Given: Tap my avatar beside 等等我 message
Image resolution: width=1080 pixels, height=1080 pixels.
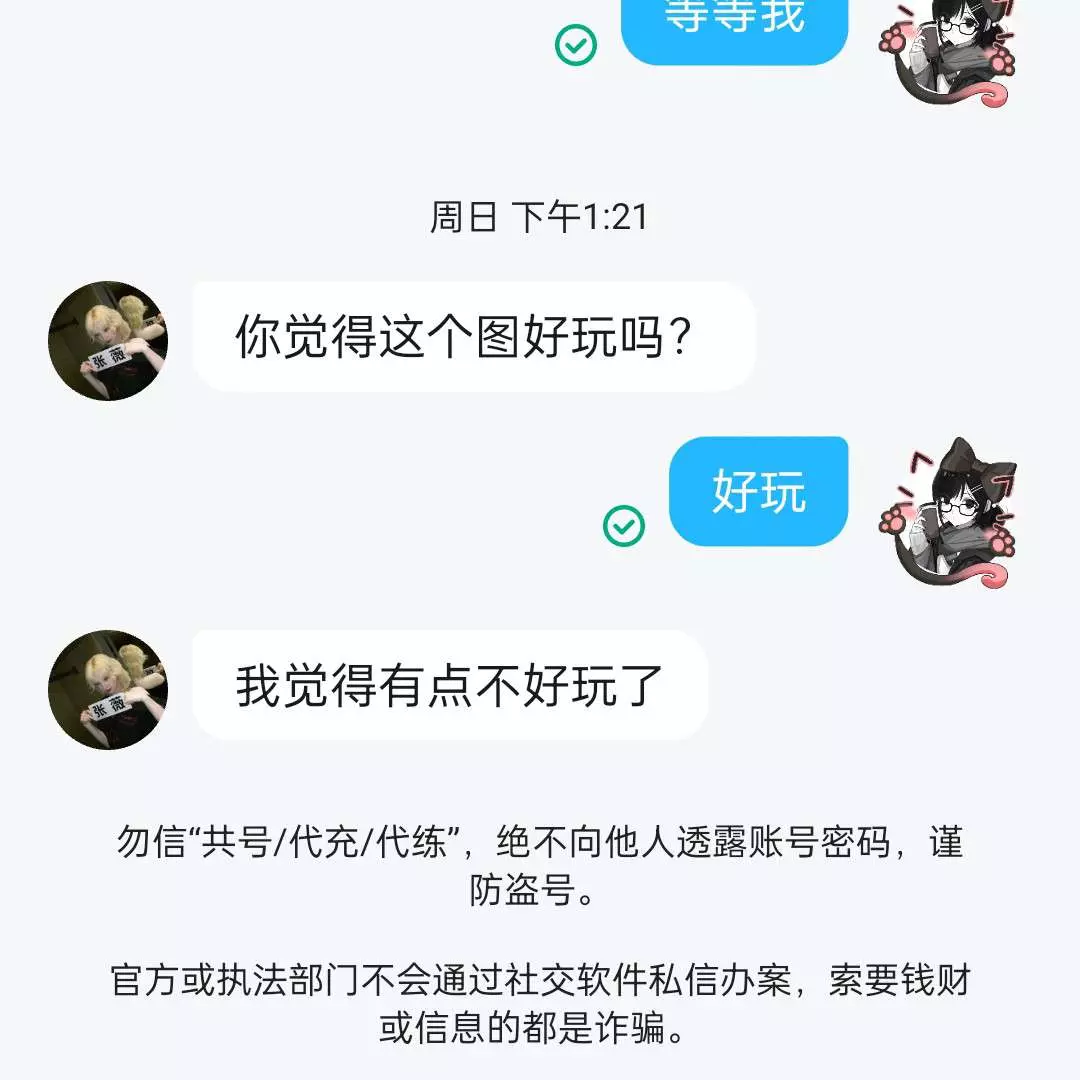Looking at the screenshot, I should (946, 50).
